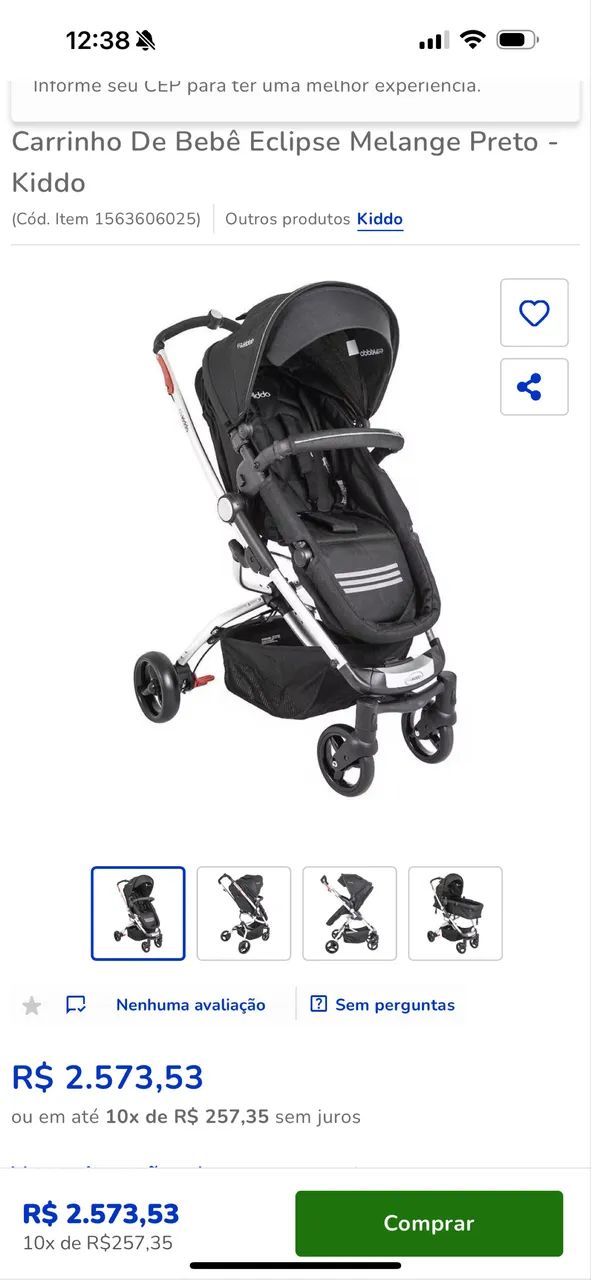Open the fourth stroller thumbnail
Screen dimensions: 591x1280
(x=456, y=913)
